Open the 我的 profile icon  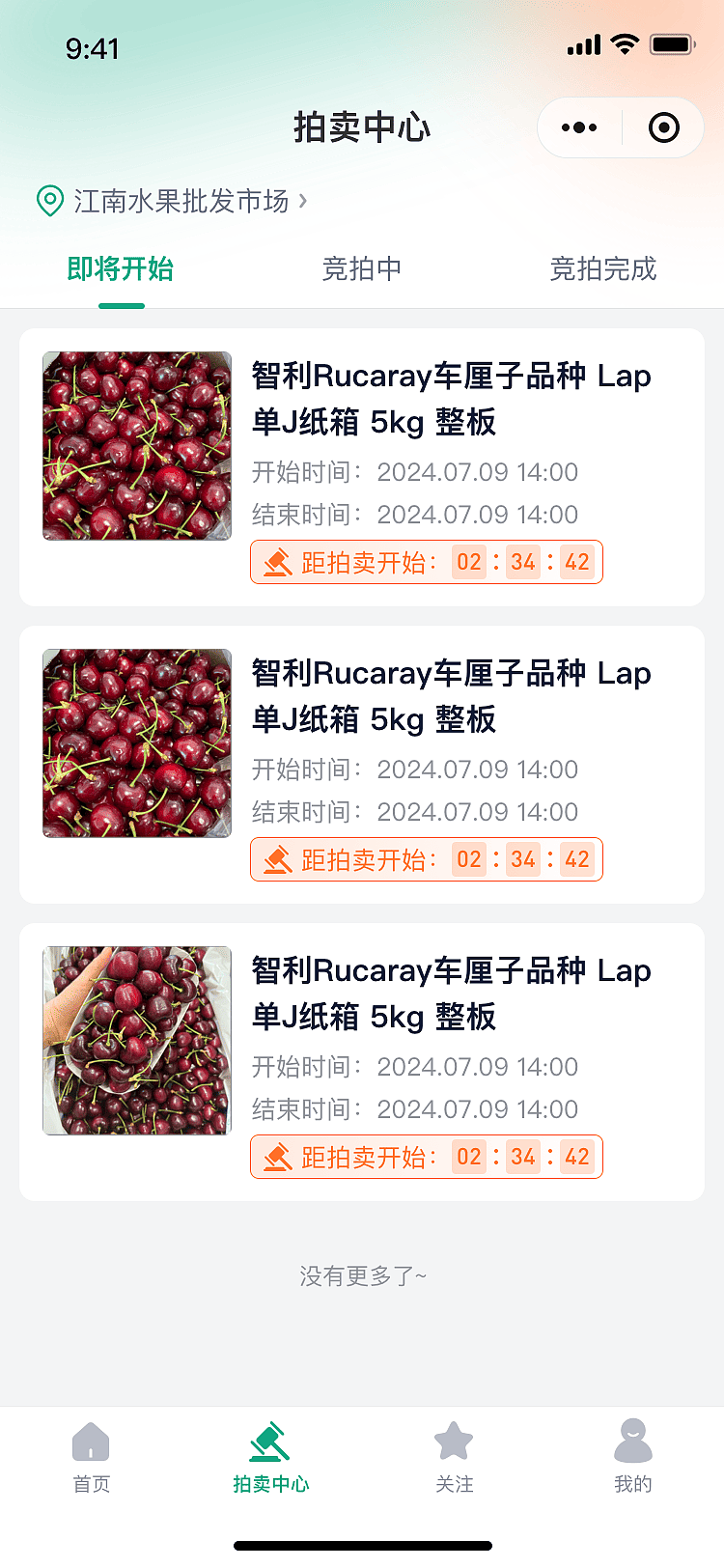(x=632, y=1438)
